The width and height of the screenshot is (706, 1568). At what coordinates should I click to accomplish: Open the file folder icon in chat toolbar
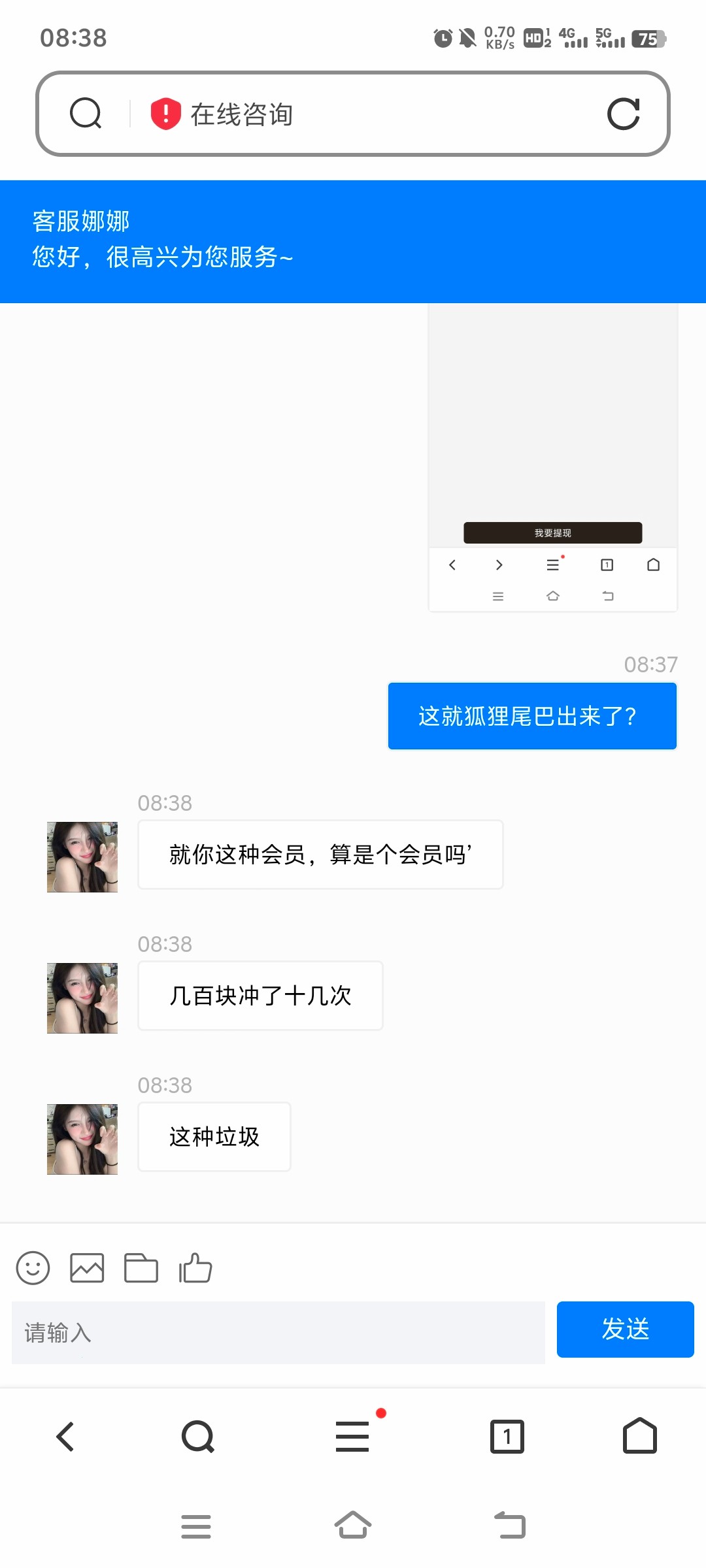(142, 1268)
